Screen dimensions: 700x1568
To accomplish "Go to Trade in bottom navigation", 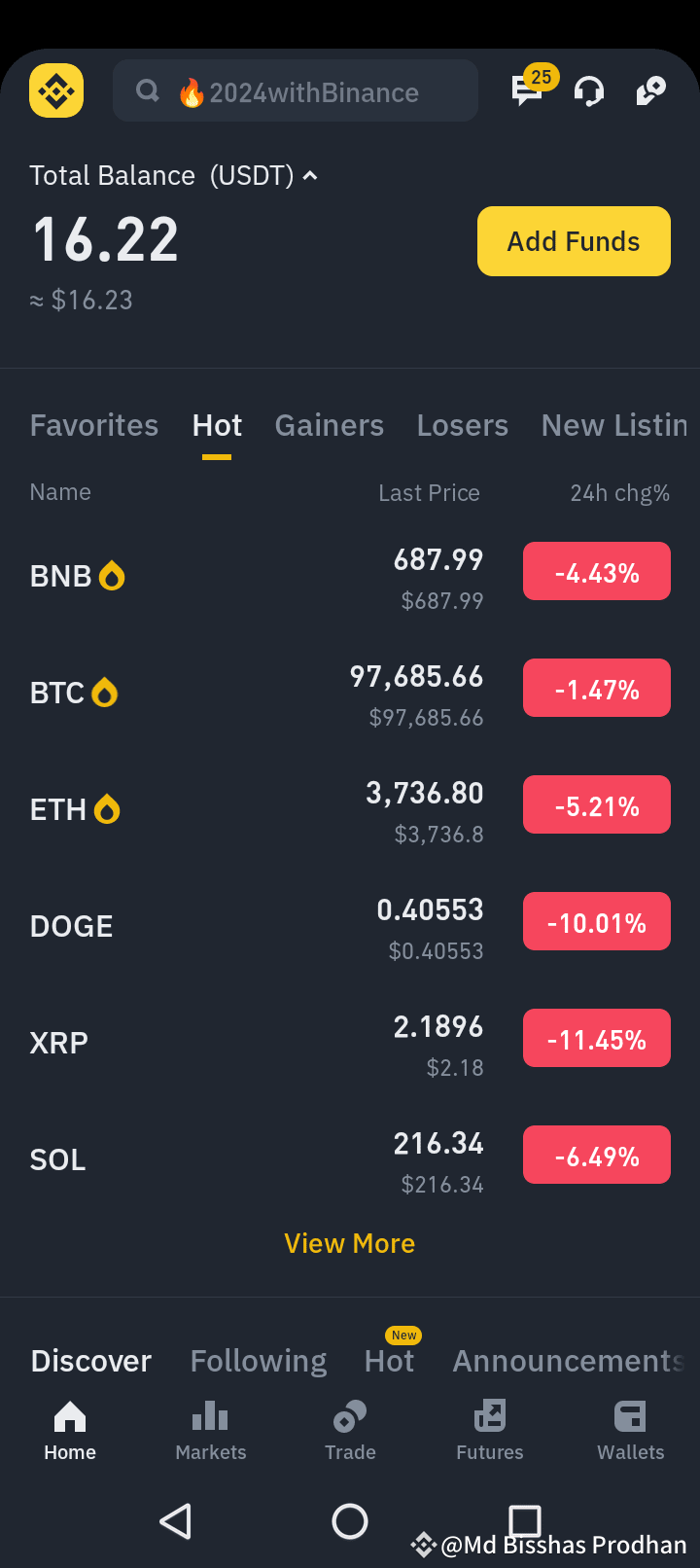I will pyautogui.click(x=350, y=1430).
